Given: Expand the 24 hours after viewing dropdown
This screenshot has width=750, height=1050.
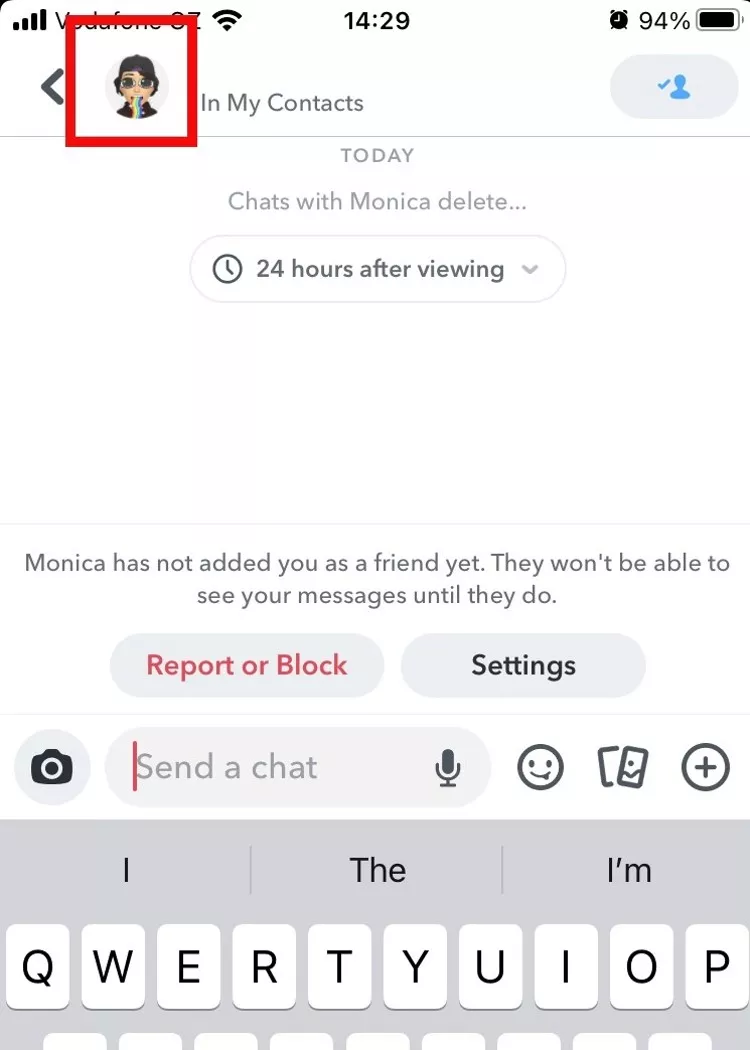Looking at the screenshot, I should 377,269.
